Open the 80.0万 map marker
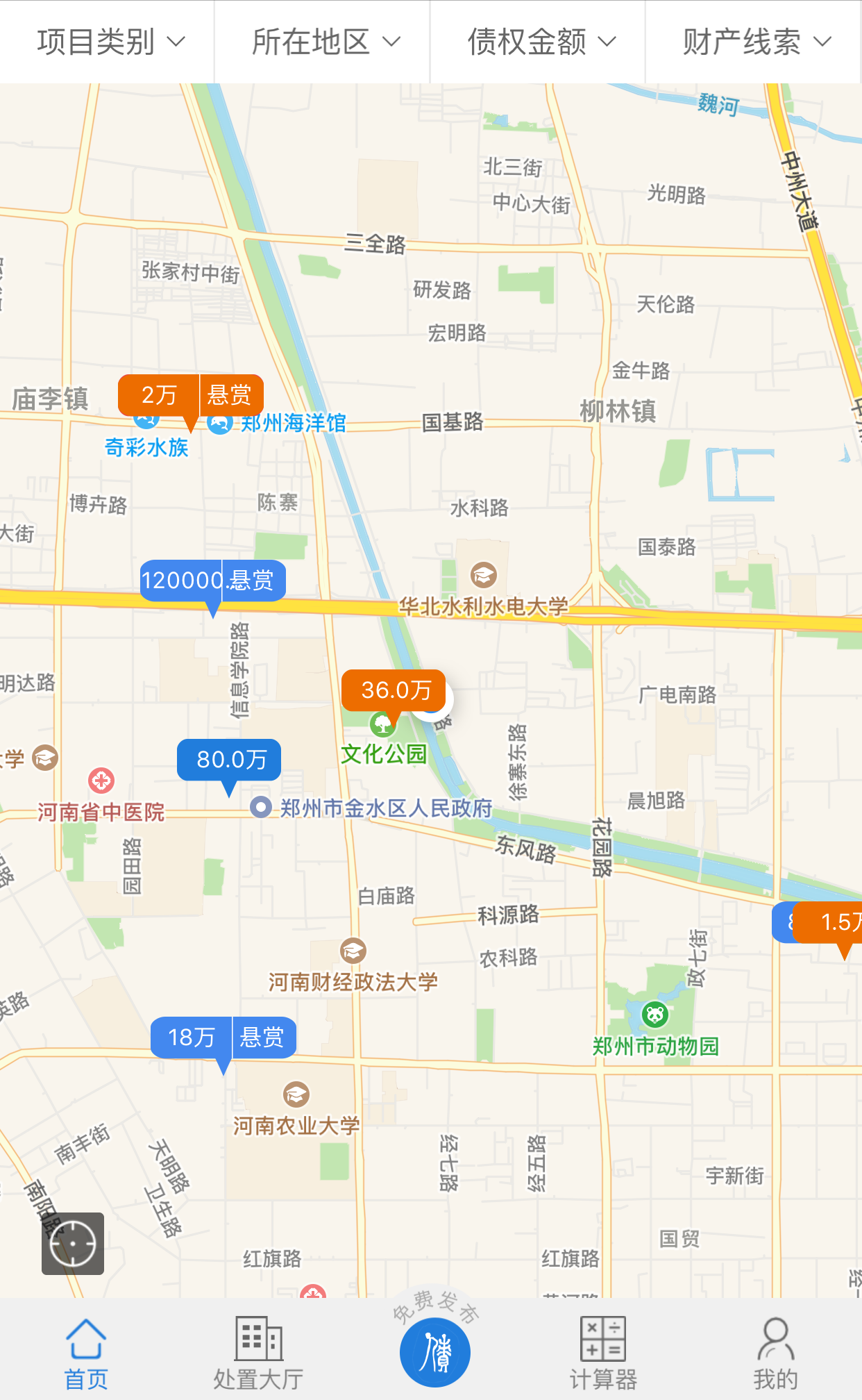Screen dimensions: 862x1400 point(229,760)
